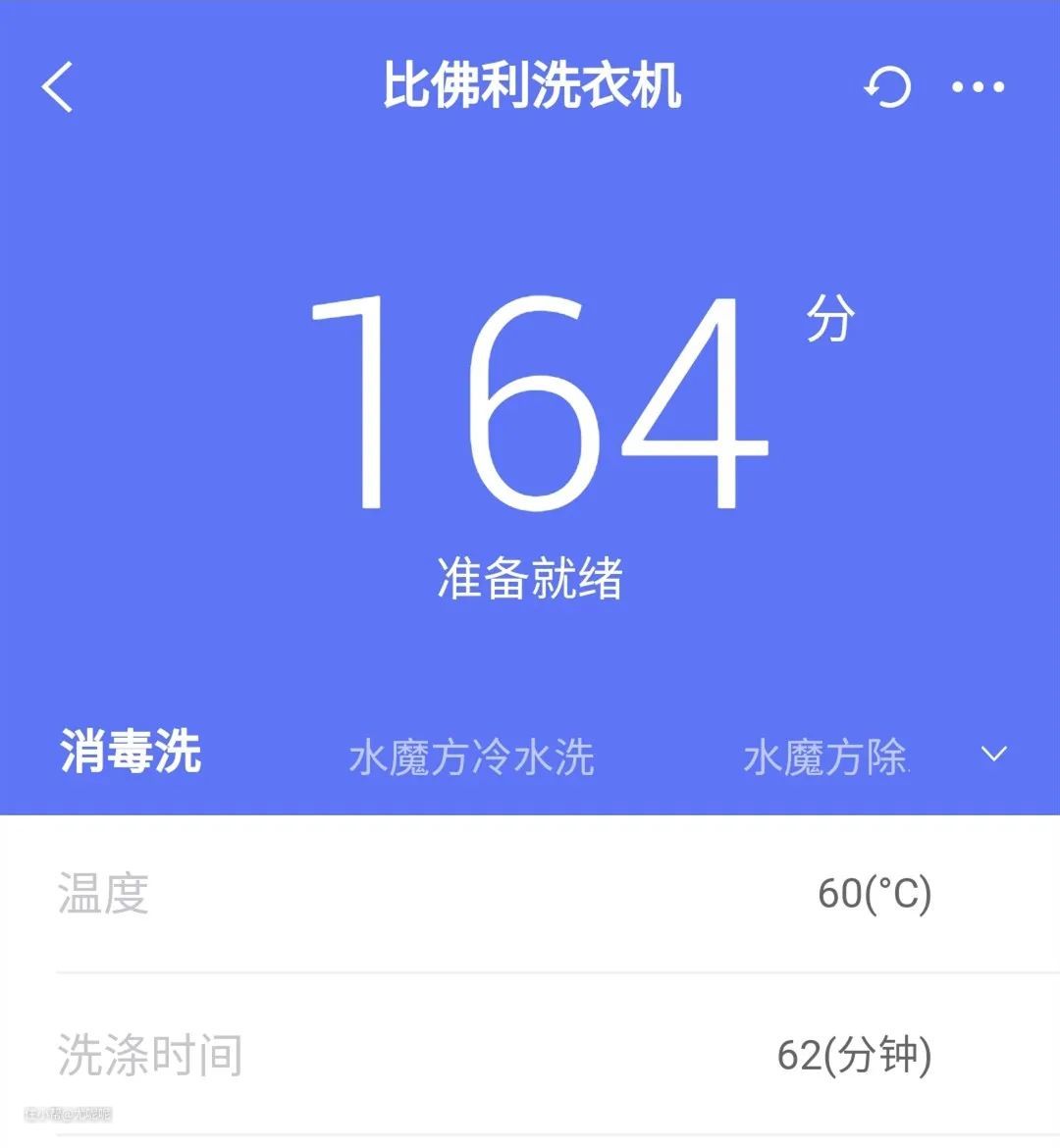Viewport: 1060px width, 1148px height.
Task: Open the 温度 setting row
Action: click(x=530, y=894)
